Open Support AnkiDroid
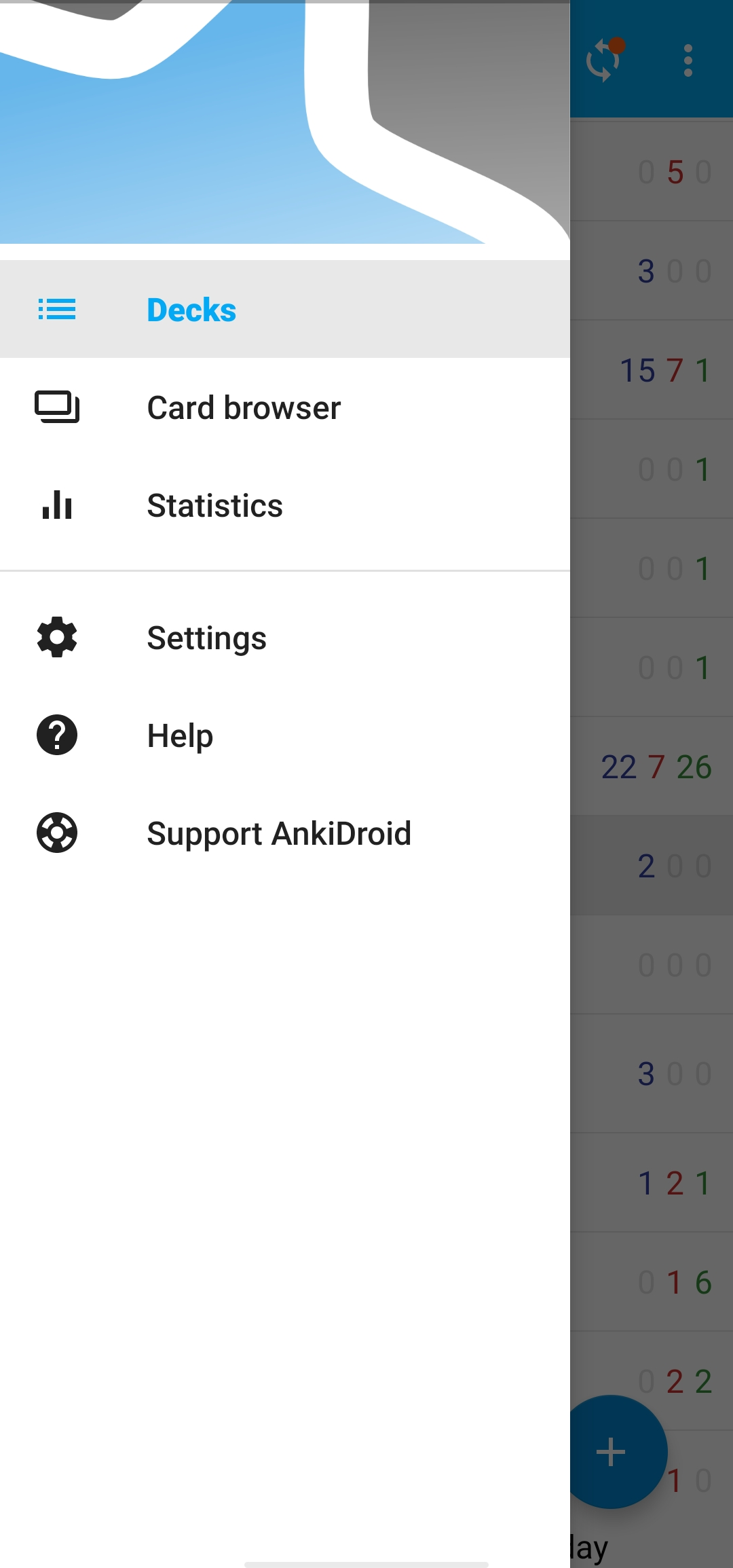This screenshot has width=733, height=1568. [x=279, y=833]
